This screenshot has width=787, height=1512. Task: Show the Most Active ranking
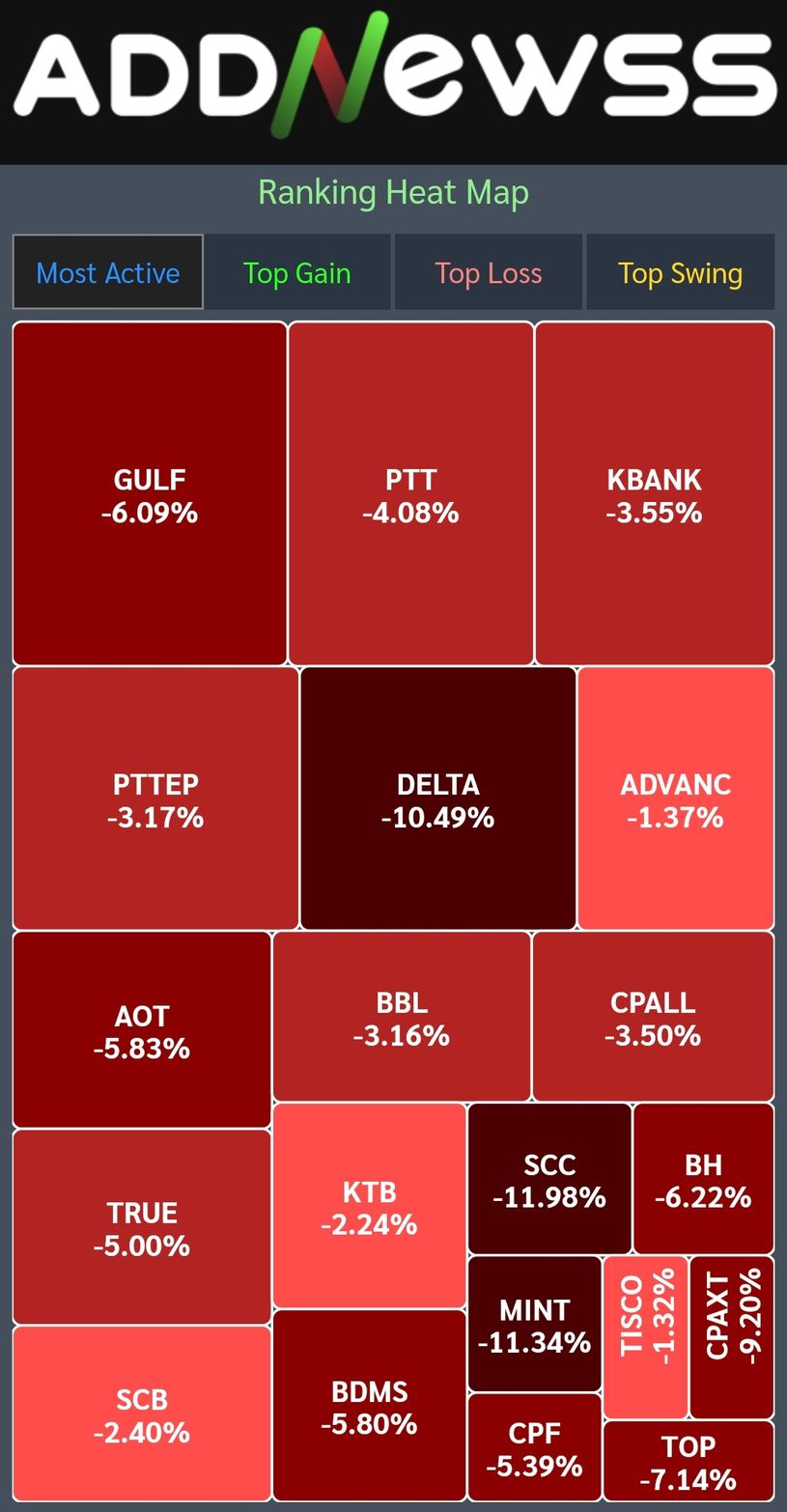108,273
